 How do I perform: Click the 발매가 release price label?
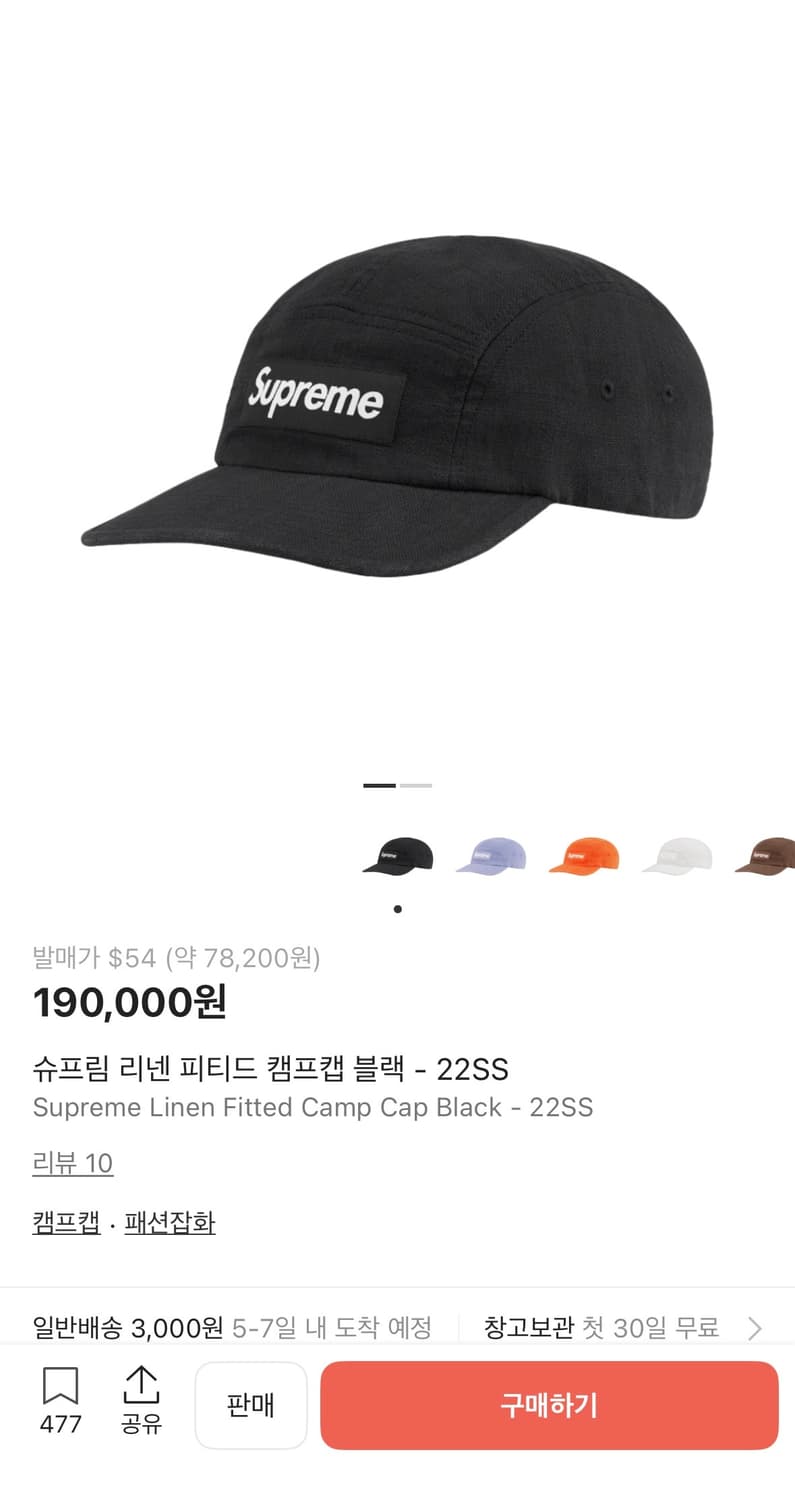(x=66, y=957)
